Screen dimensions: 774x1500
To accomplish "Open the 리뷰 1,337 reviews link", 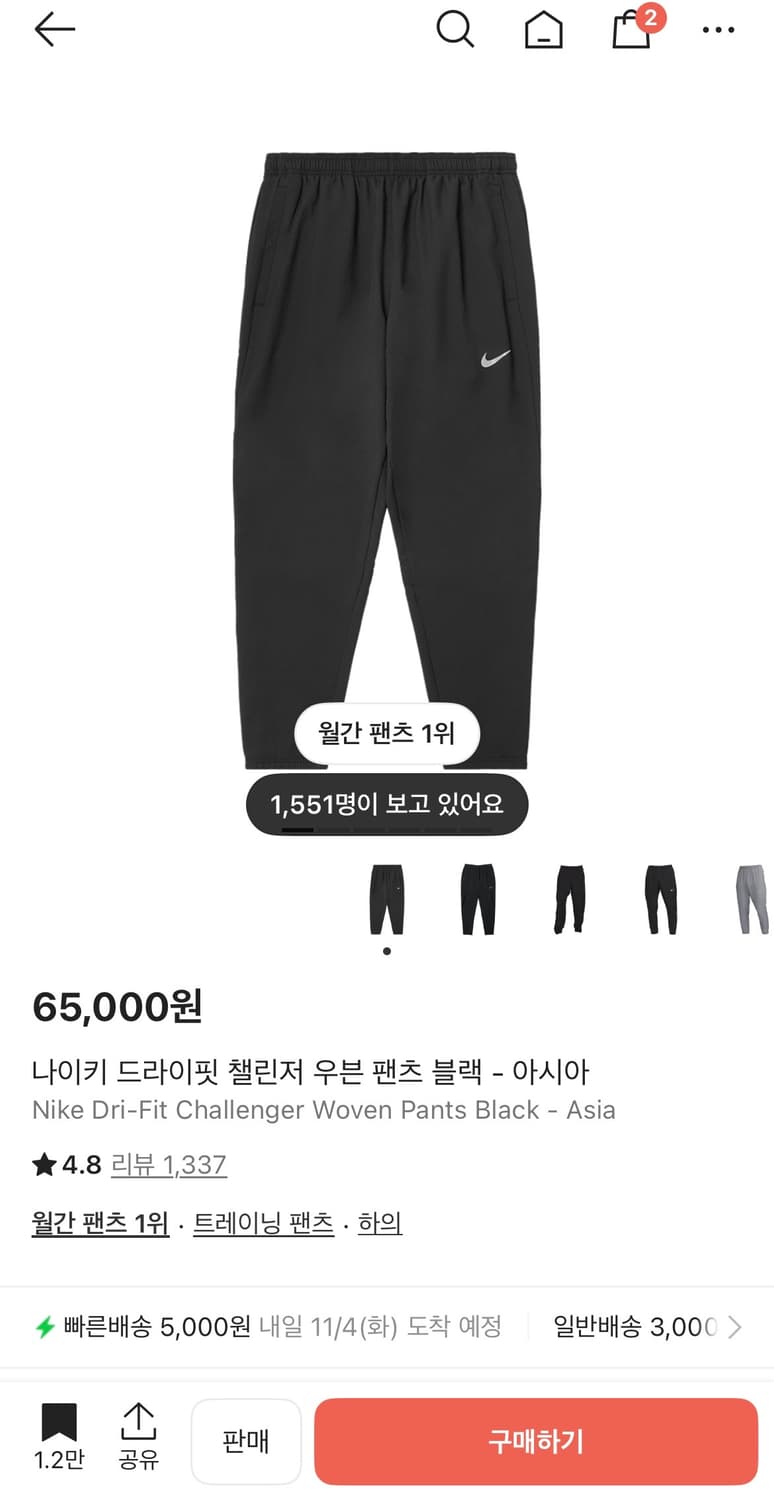I will click(x=169, y=1164).
